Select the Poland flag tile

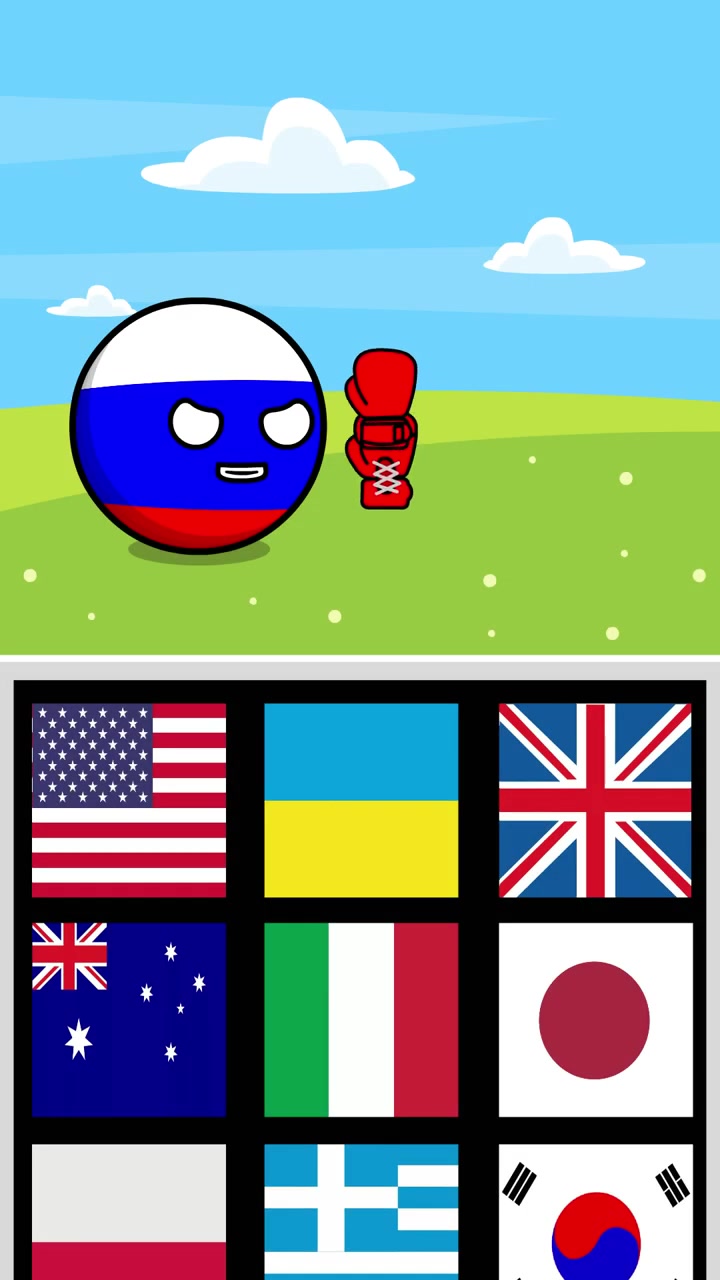pyautogui.click(x=129, y=1212)
